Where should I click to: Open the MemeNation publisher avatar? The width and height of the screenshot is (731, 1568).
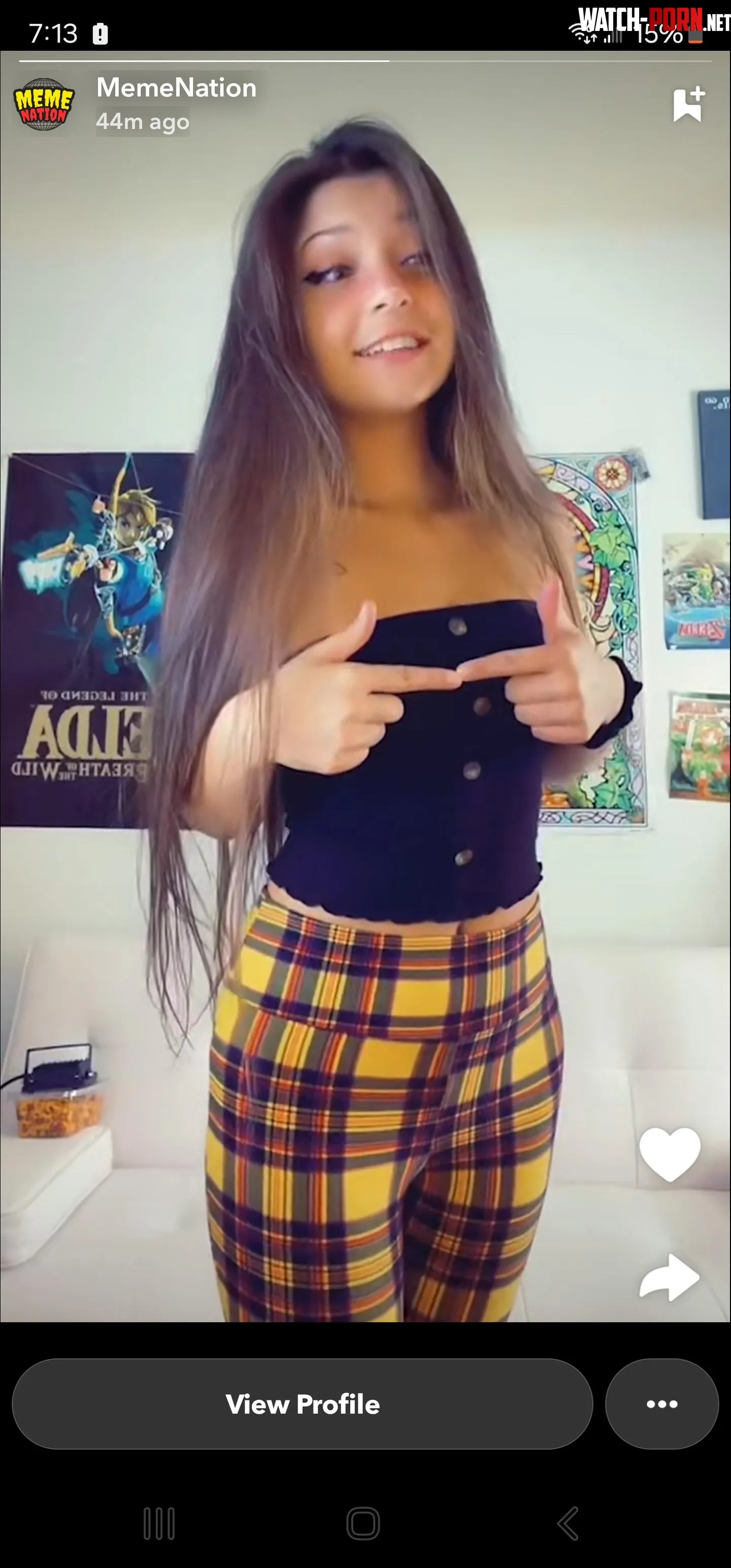[x=43, y=104]
